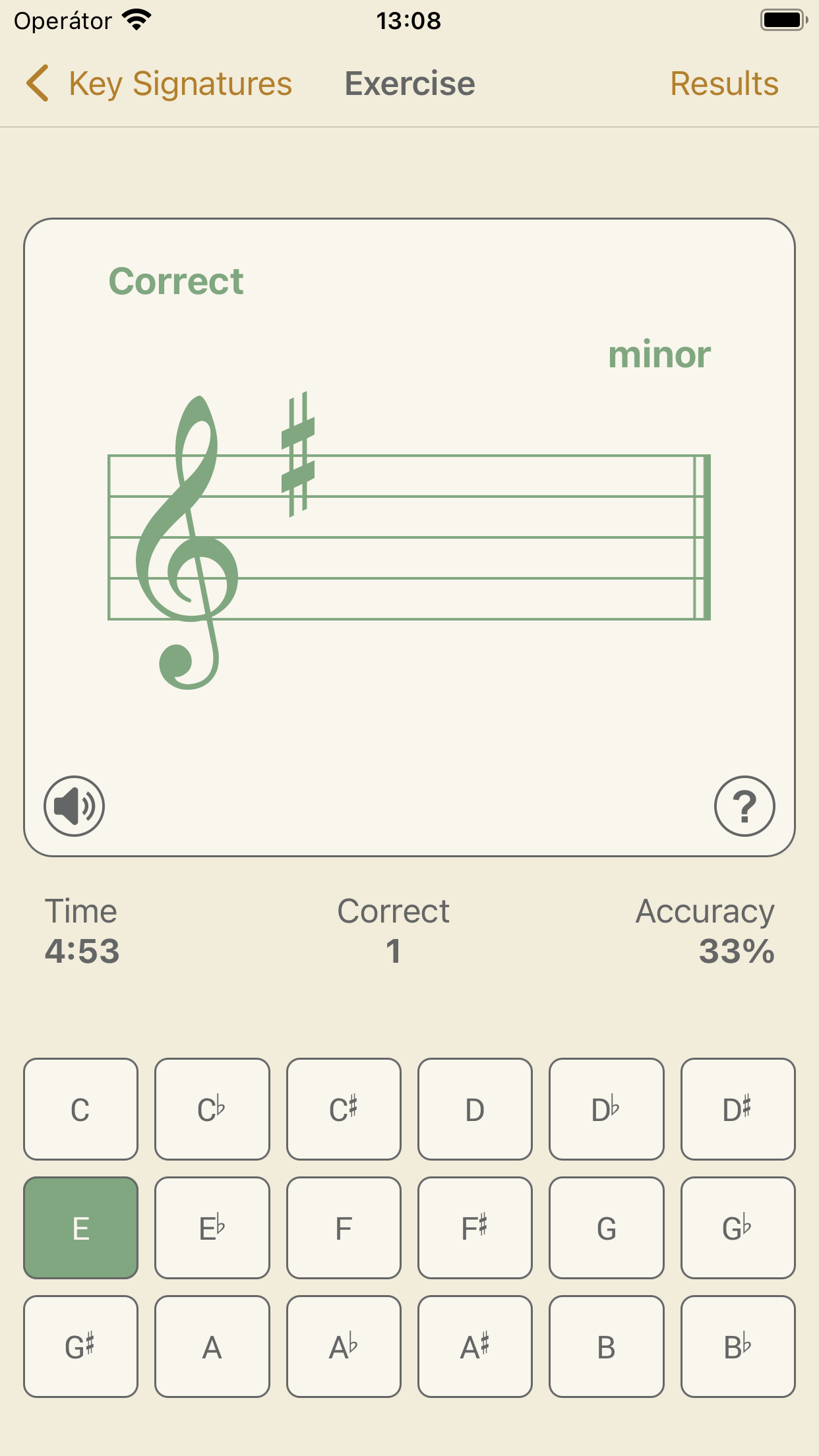Tap the Correct feedback text
This screenshot has height=1456, width=819.
pos(177,280)
